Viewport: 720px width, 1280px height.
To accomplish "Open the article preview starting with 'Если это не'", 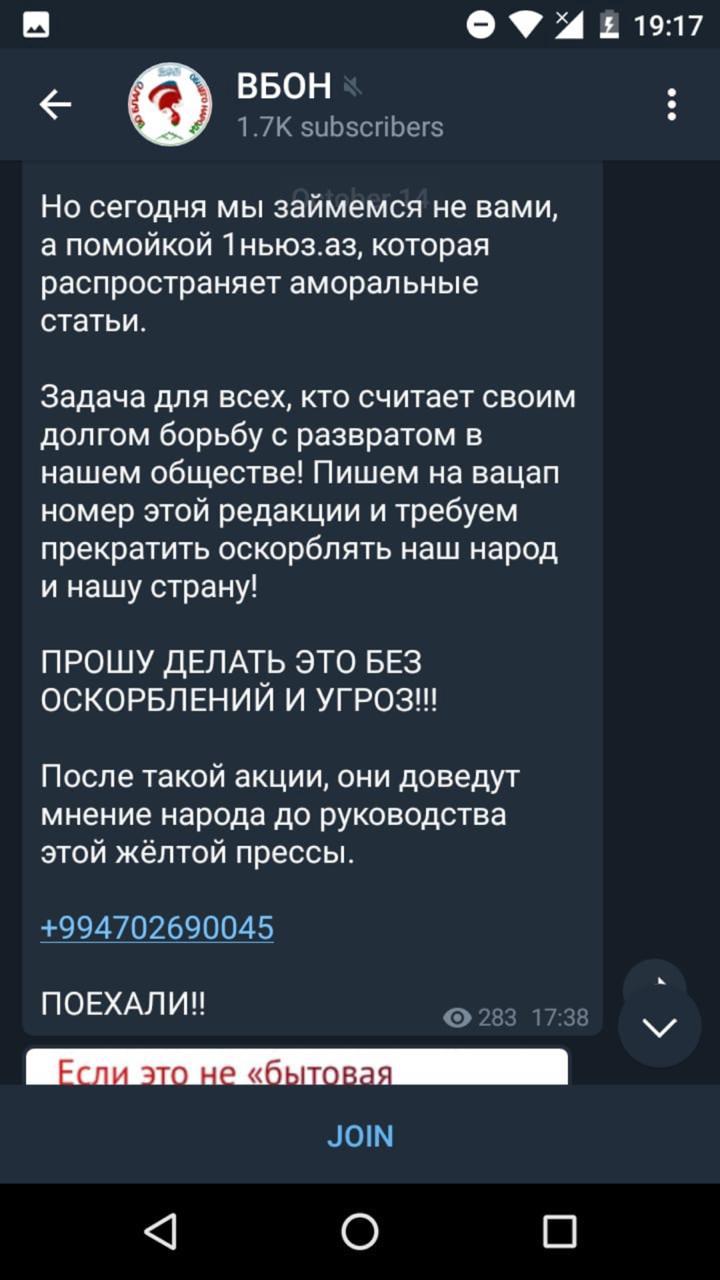I will [296, 1067].
